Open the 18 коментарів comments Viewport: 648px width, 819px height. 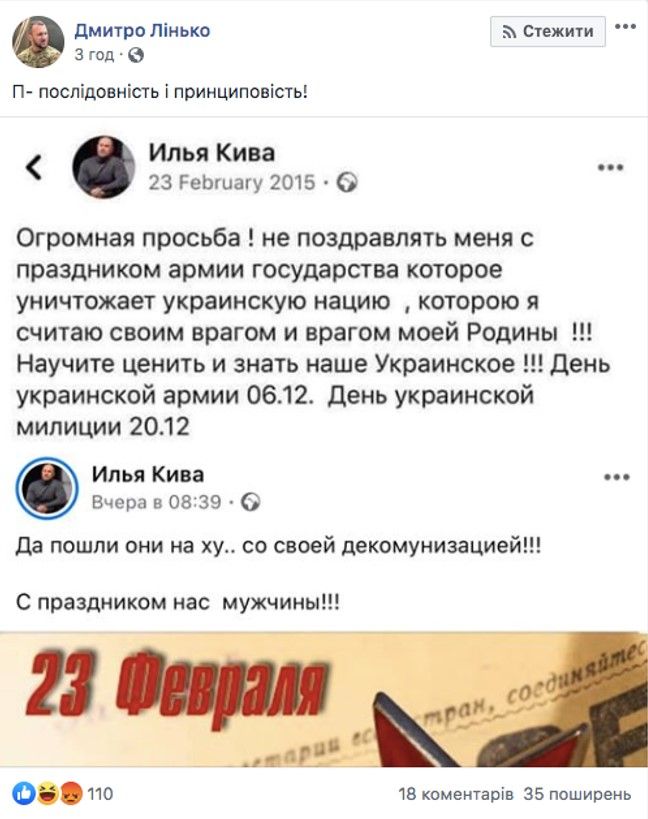click(456, 795)
